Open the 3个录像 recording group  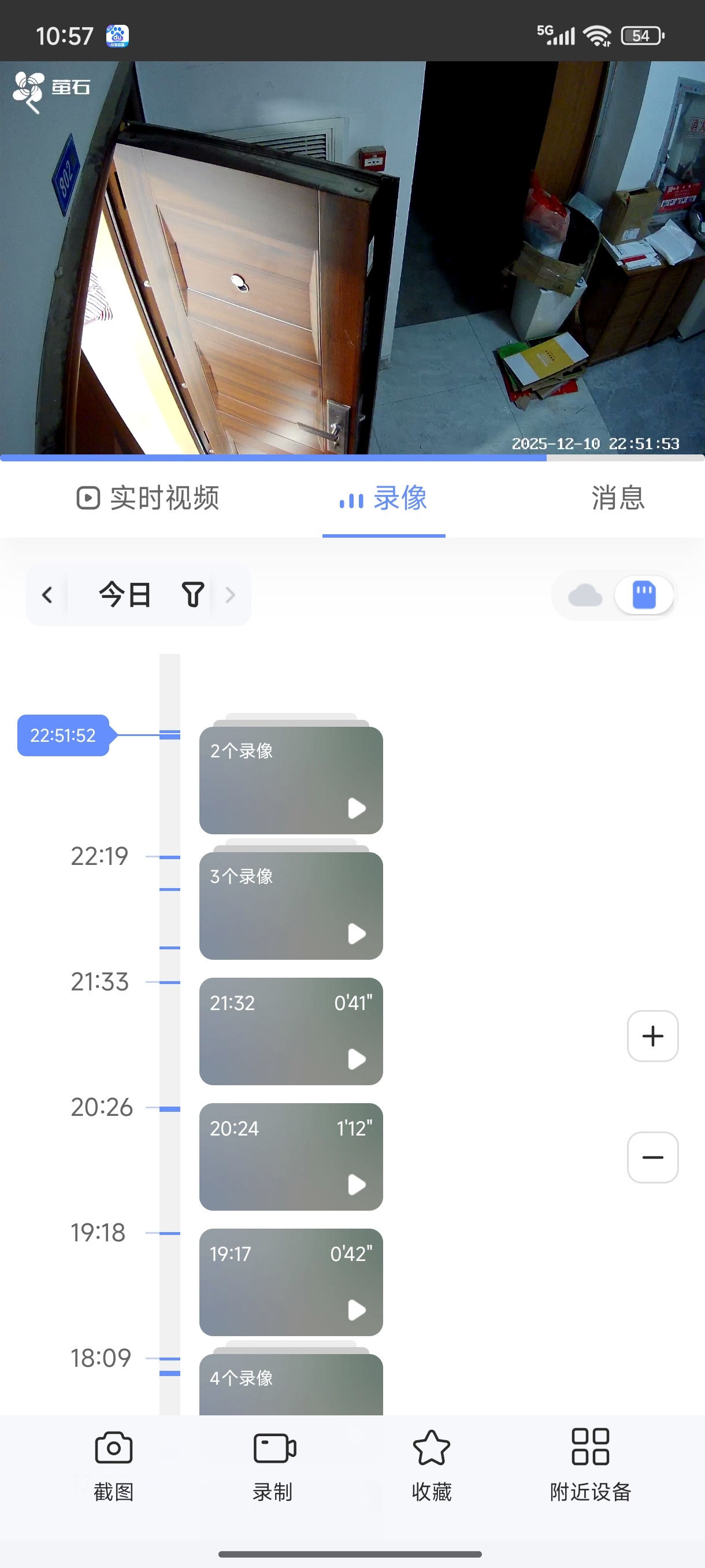click(291, 905)
